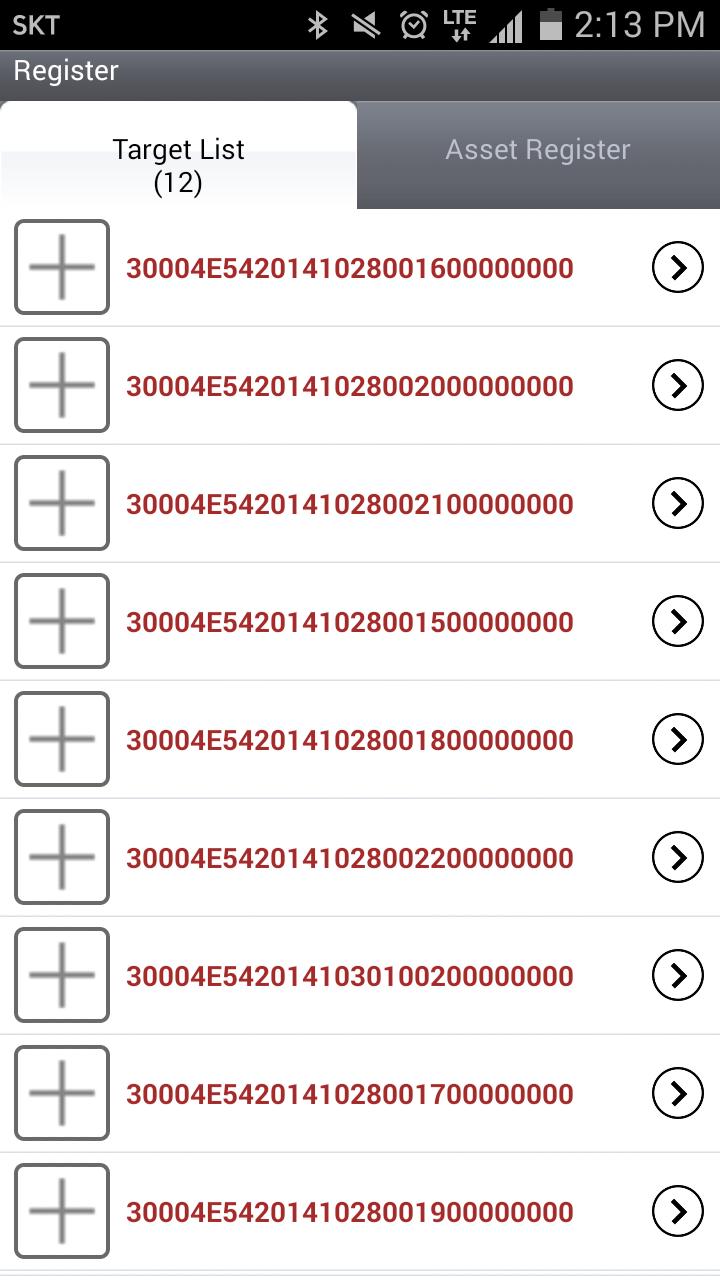The image size is (720, 1280).
Task: Switch to the Asset Register tab
Action: pos(537,150)
